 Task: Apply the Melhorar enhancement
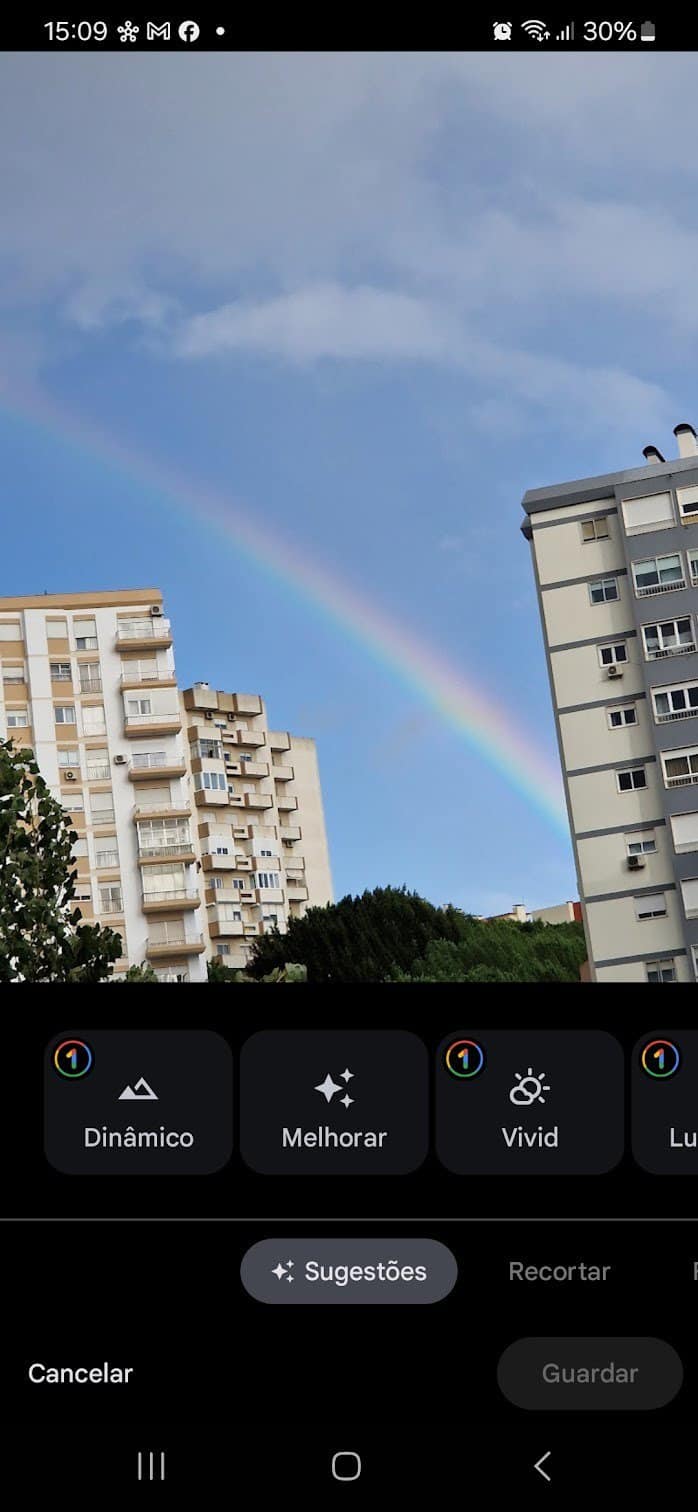click(x=334, y=1102)
